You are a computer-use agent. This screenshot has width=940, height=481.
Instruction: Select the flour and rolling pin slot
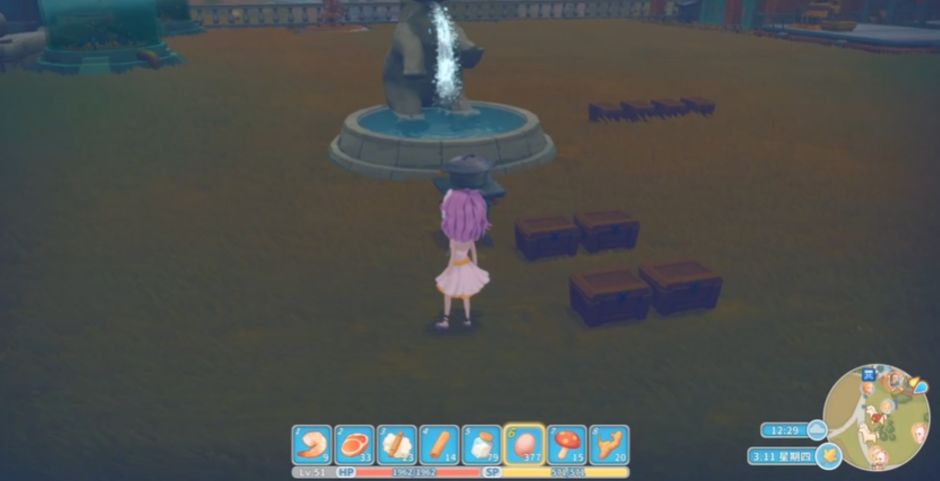[x=397, y=445]
